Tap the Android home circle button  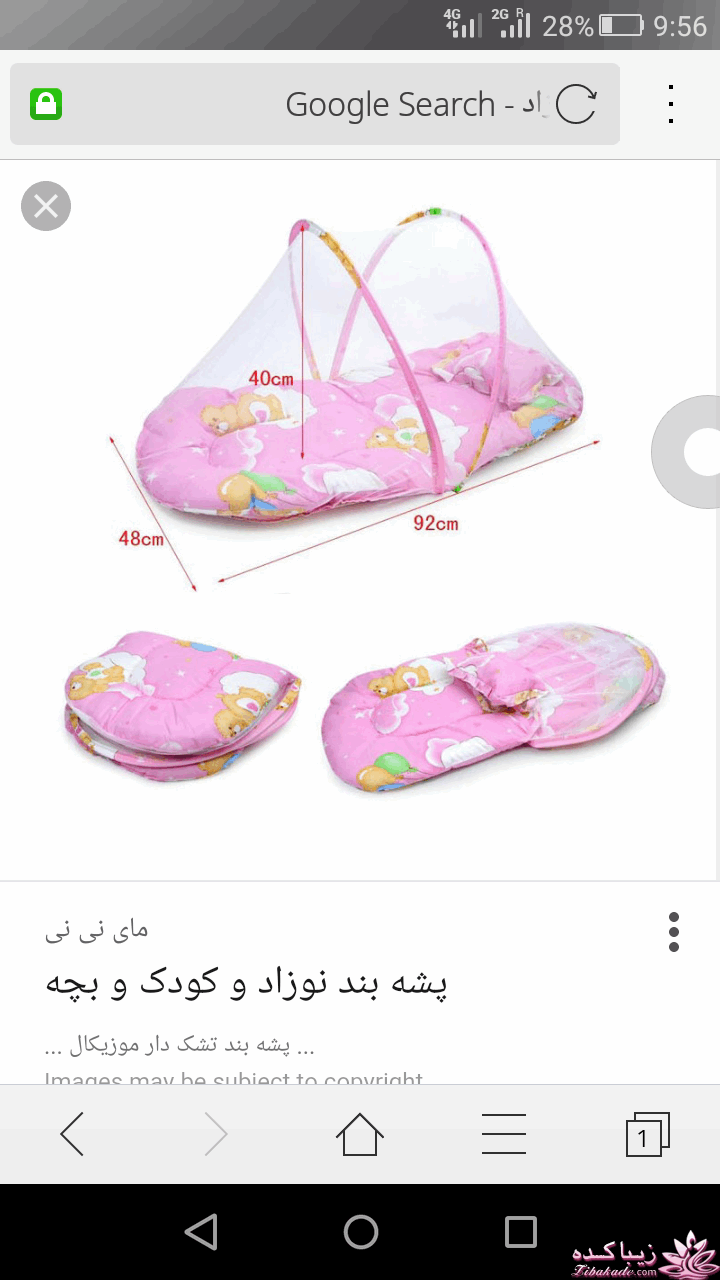coord(360,1232)
